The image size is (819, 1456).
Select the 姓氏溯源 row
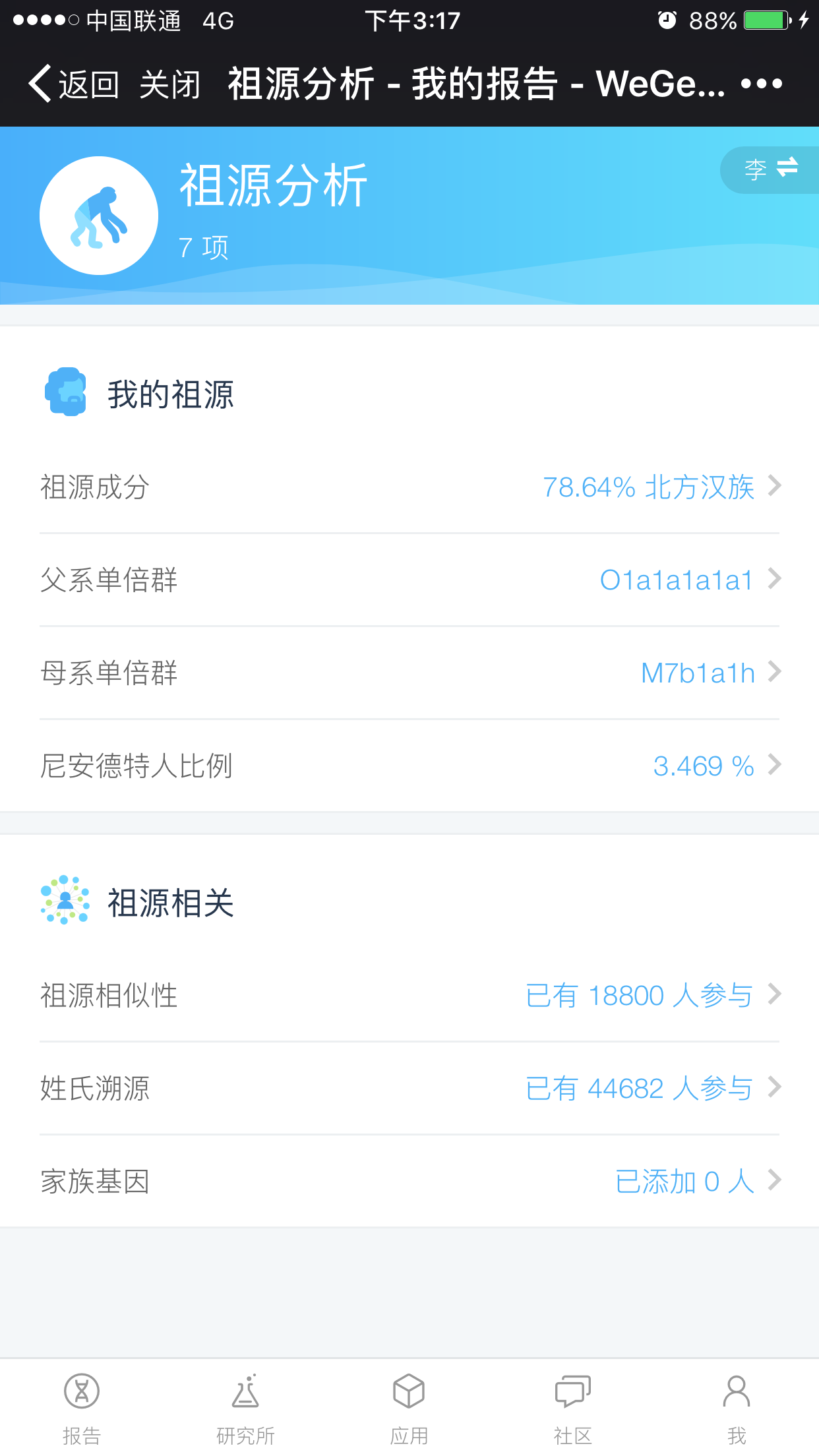[409, 1088]
